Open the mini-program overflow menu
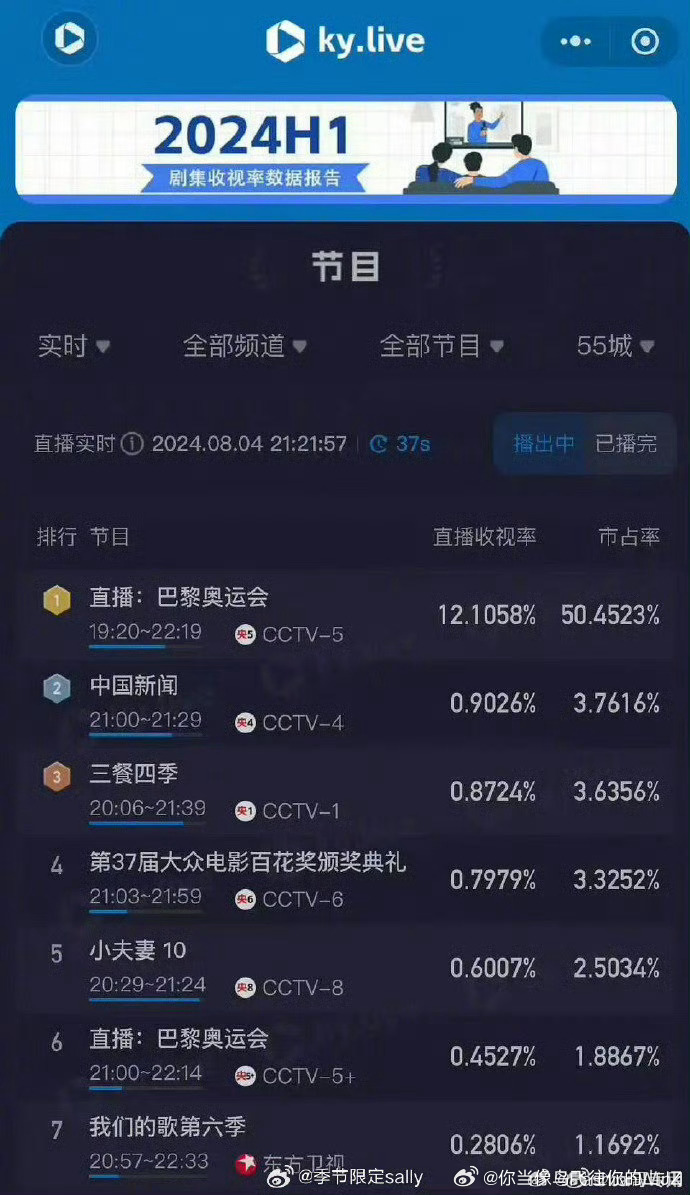This screenshot has width=690, height=1195. click(x=576, y=41)
